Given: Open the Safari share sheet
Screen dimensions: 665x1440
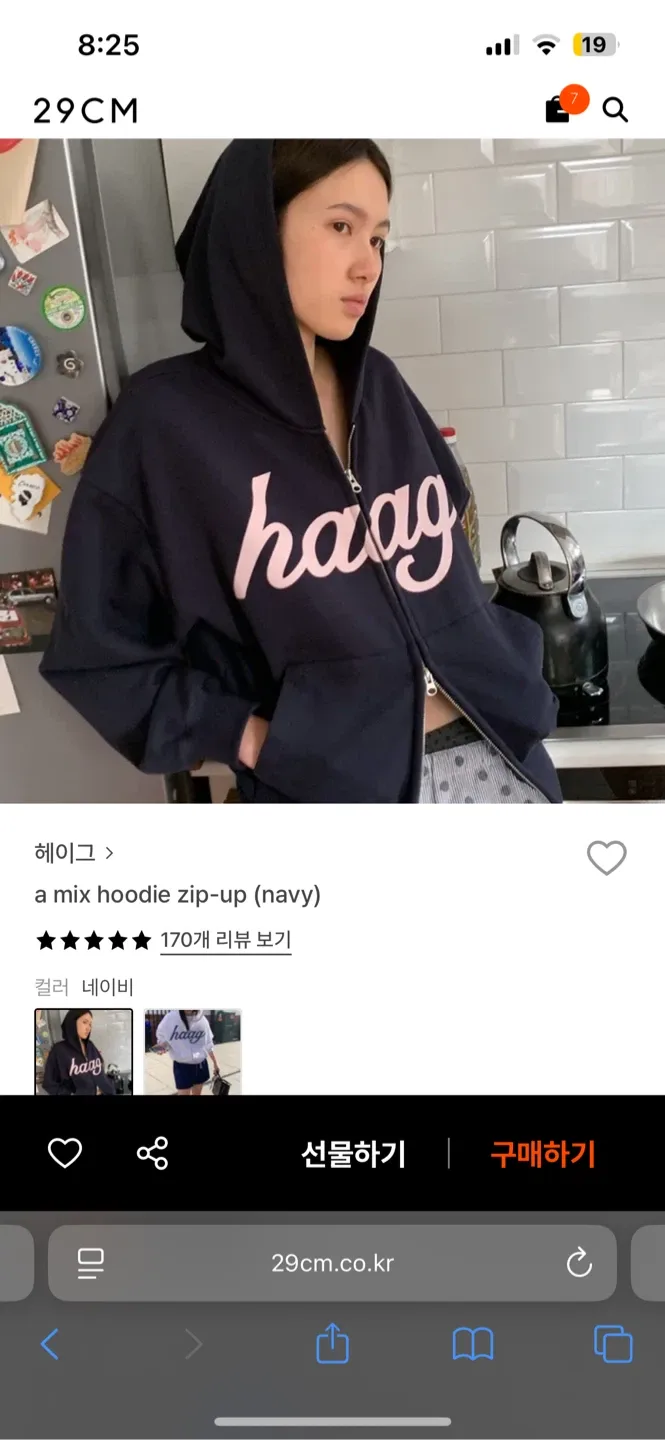Looking at the screenshot, I should click(332, 1342).
